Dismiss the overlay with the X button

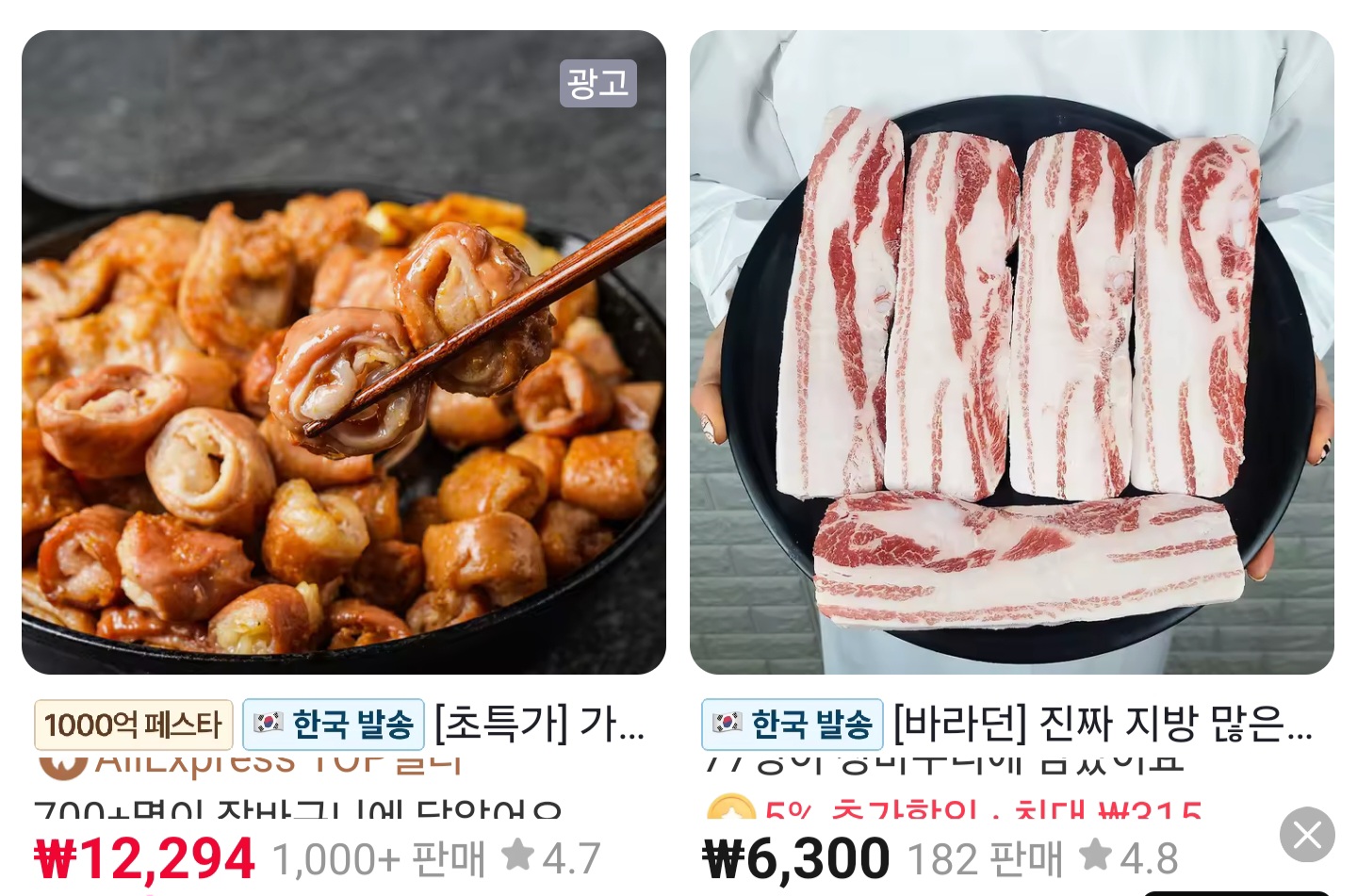coord(1307,835)
